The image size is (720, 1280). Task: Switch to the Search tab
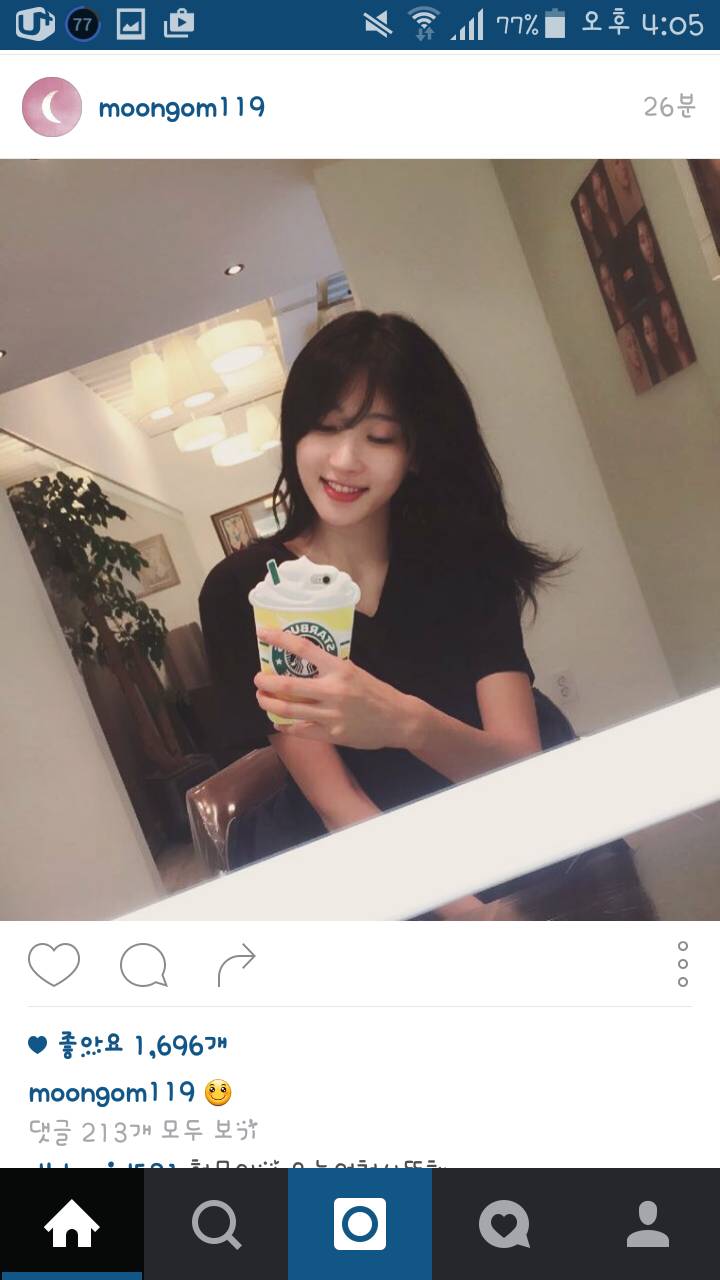click(216, 1224)
